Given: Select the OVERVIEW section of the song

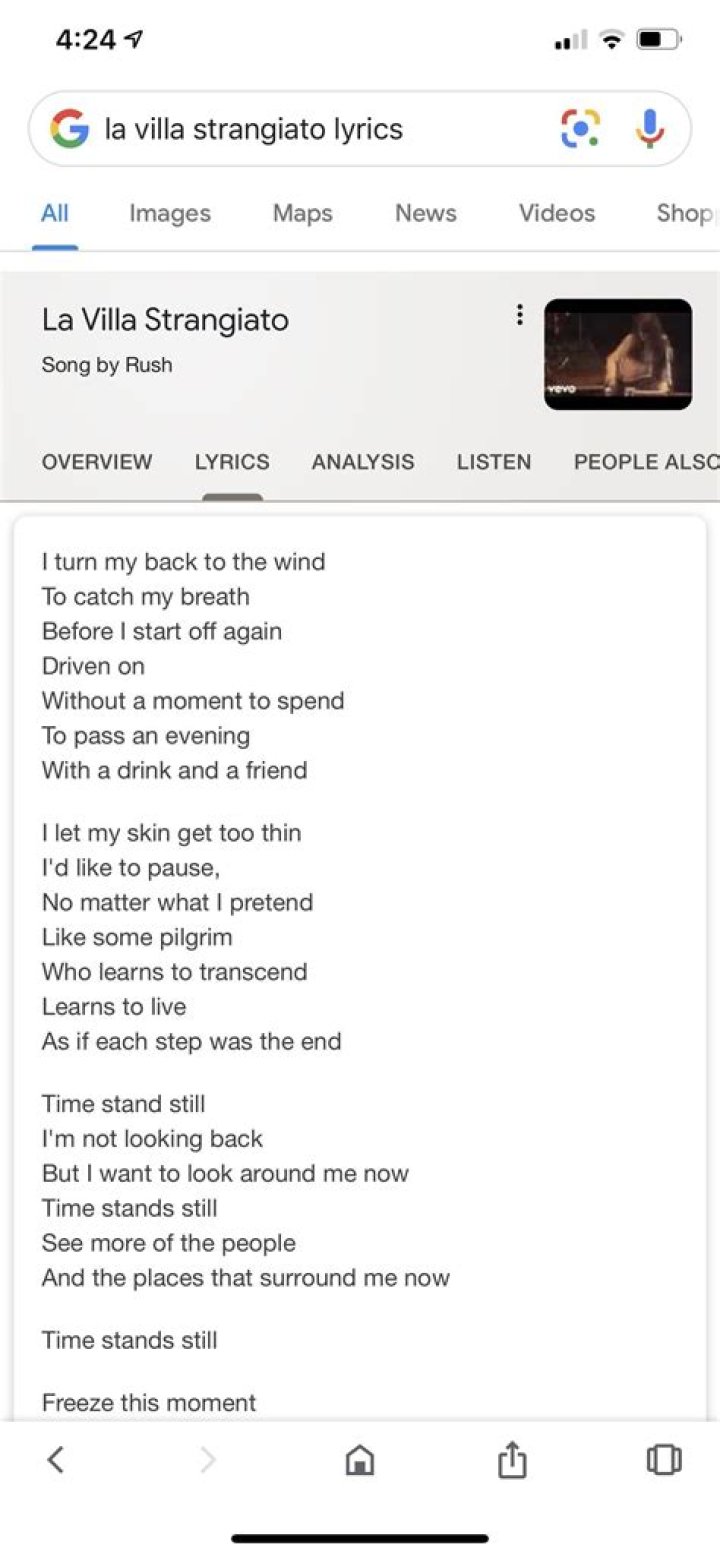Looking at the screenshot, I should (97, 462).
